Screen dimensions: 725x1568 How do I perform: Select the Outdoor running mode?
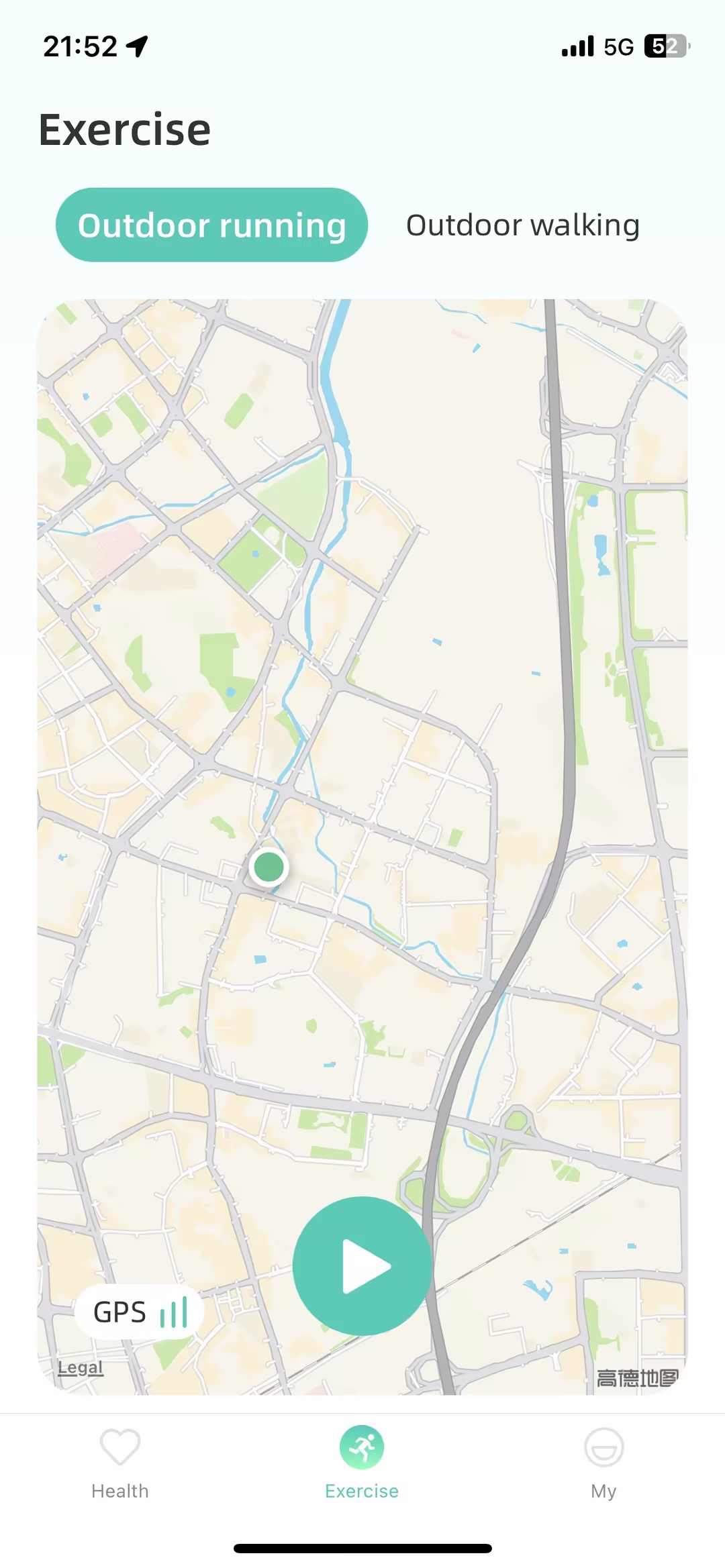tap(211, 225)
